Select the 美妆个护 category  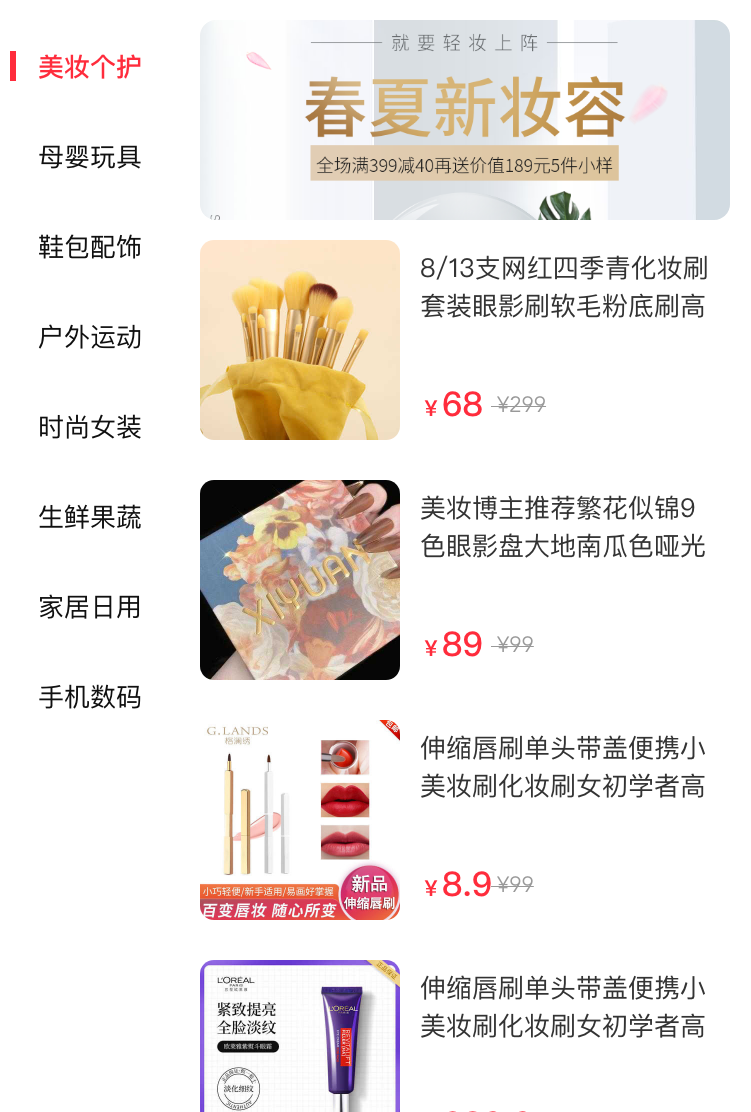(x=90, y=67)
